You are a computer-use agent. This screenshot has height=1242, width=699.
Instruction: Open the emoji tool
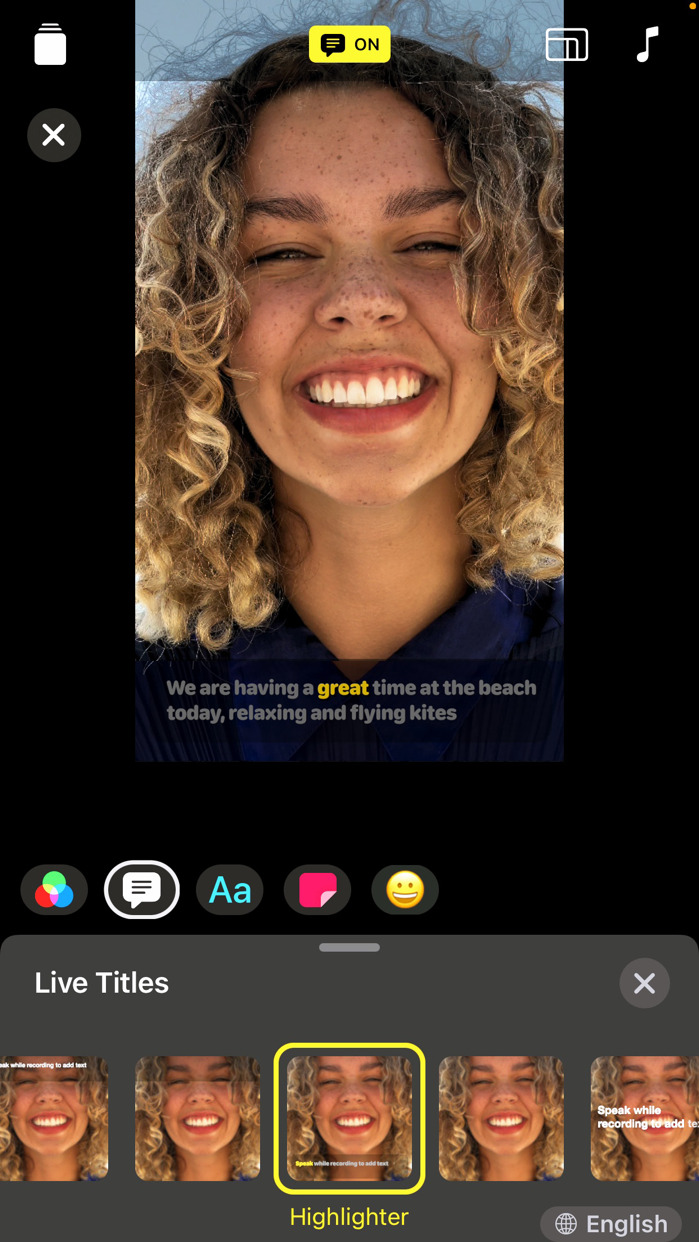click(x=405, y=890)
